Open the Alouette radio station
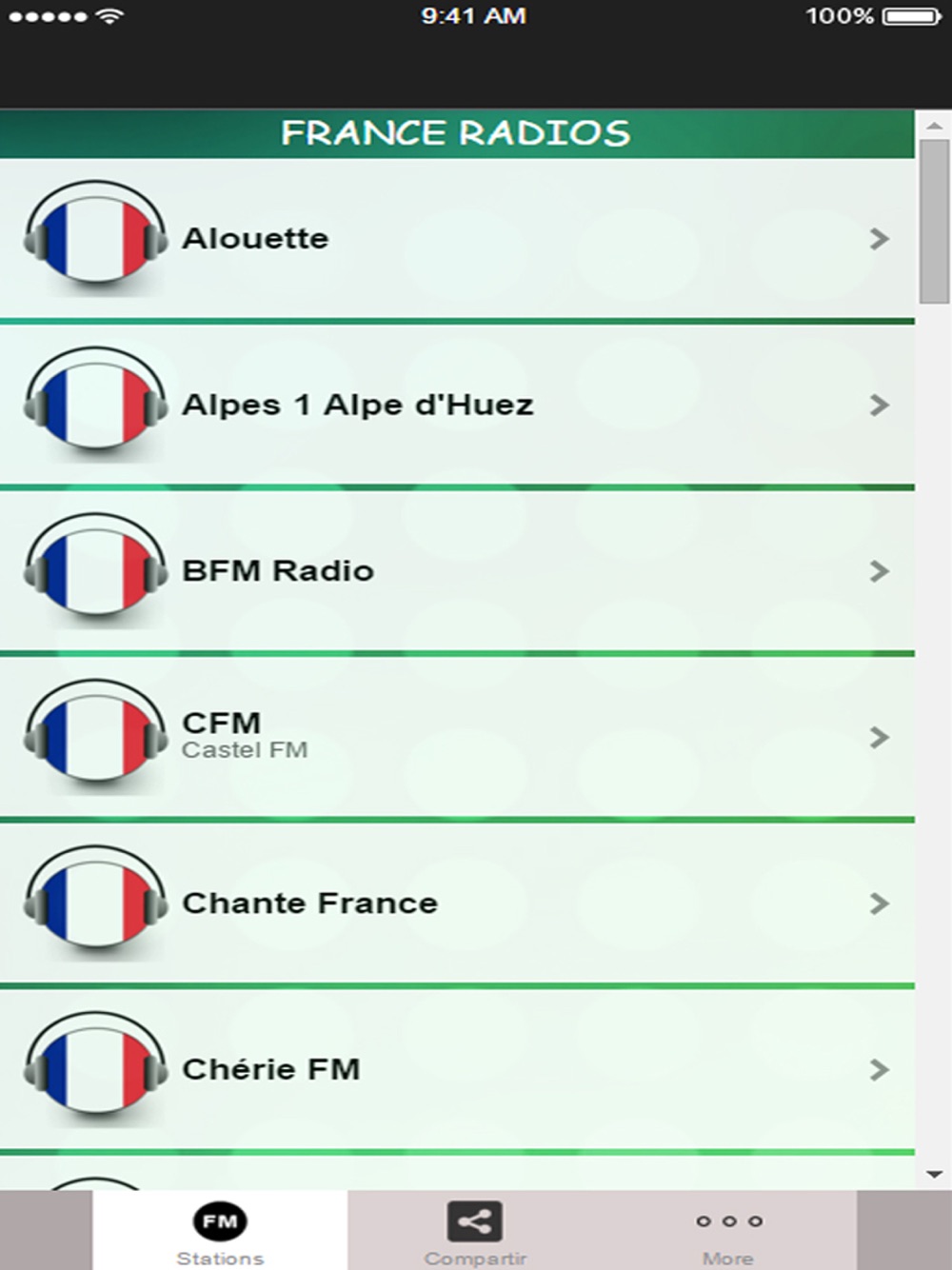Screen dimensions: 952x1270 point(457,238)
